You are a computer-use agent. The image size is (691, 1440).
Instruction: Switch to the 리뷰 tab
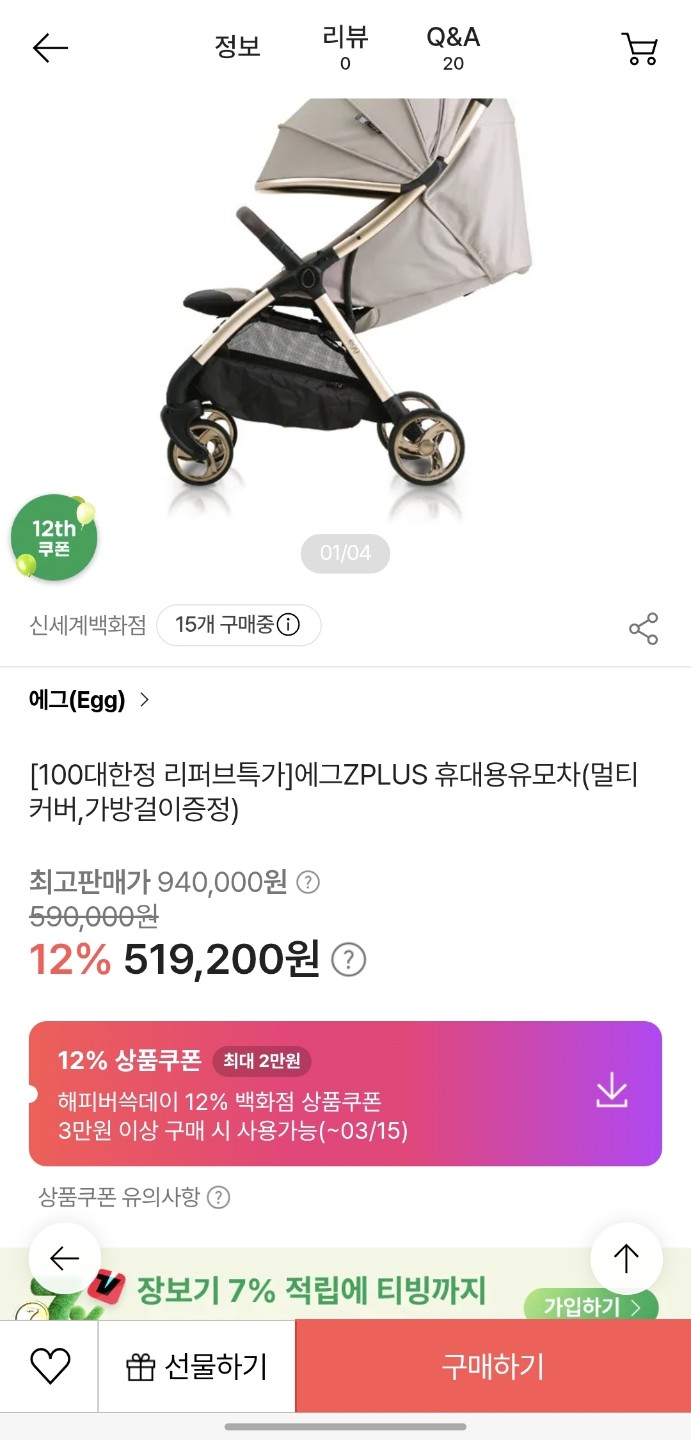pyautogui.click(x=345, y=48)
